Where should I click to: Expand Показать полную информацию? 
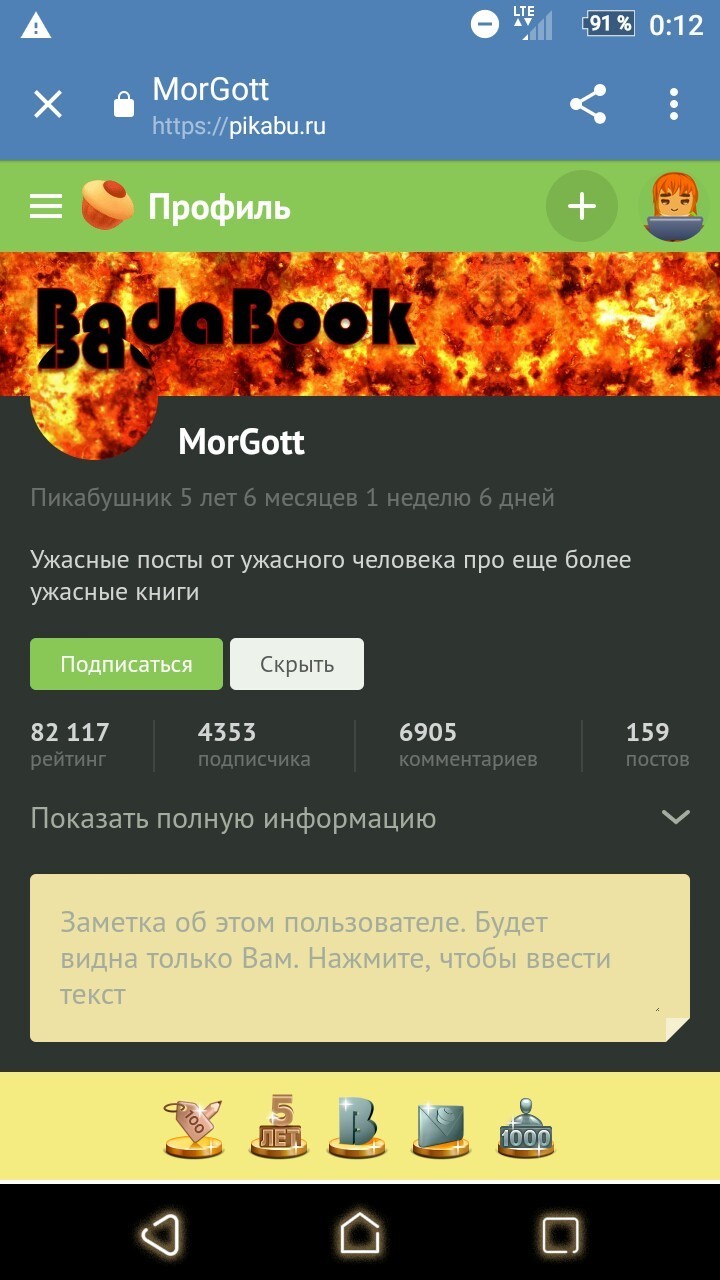tap(360, 819)
